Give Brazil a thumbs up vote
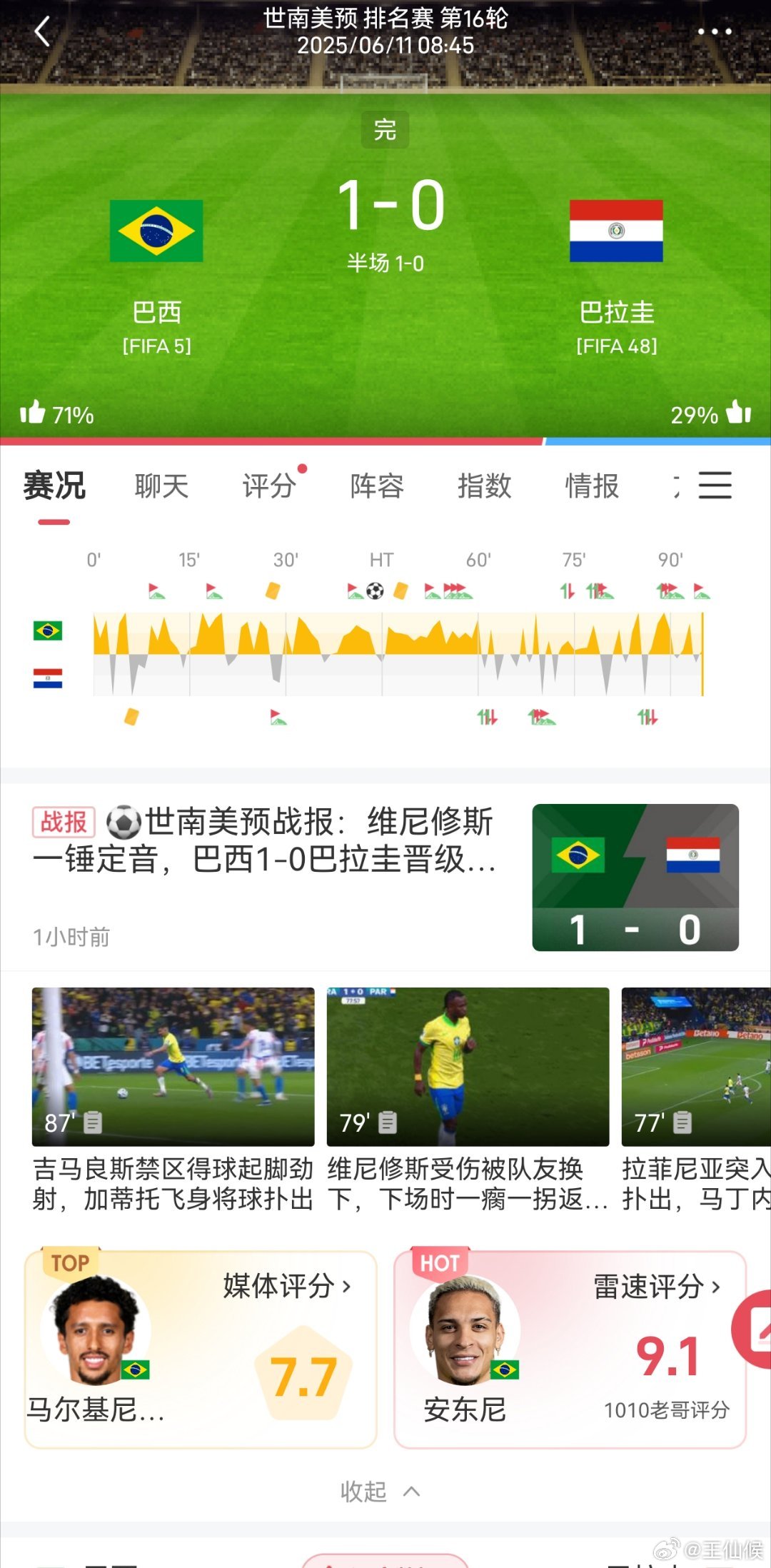The image size is (771, 1568). [34, 413]
